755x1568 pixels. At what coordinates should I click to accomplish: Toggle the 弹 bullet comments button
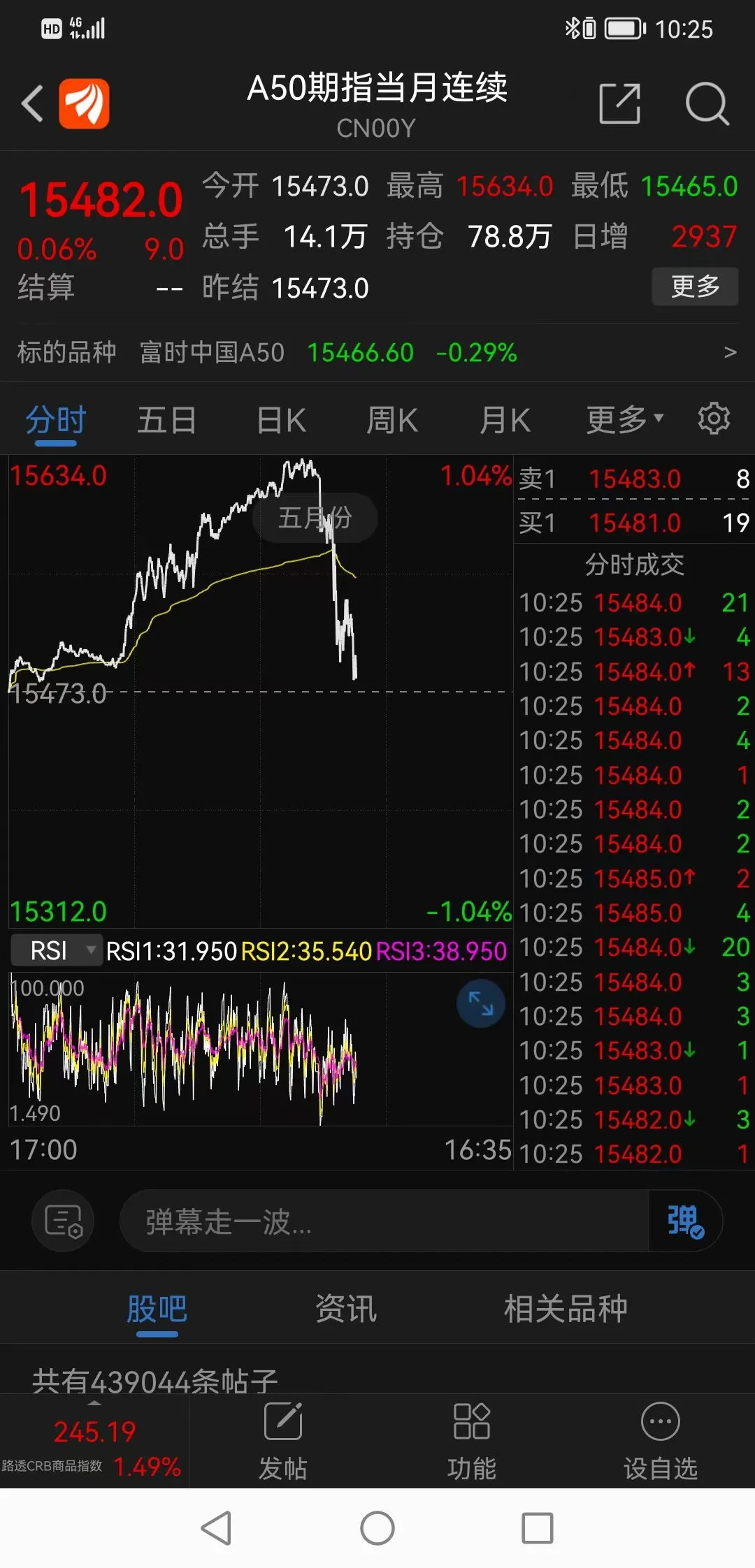(685, 1222)
